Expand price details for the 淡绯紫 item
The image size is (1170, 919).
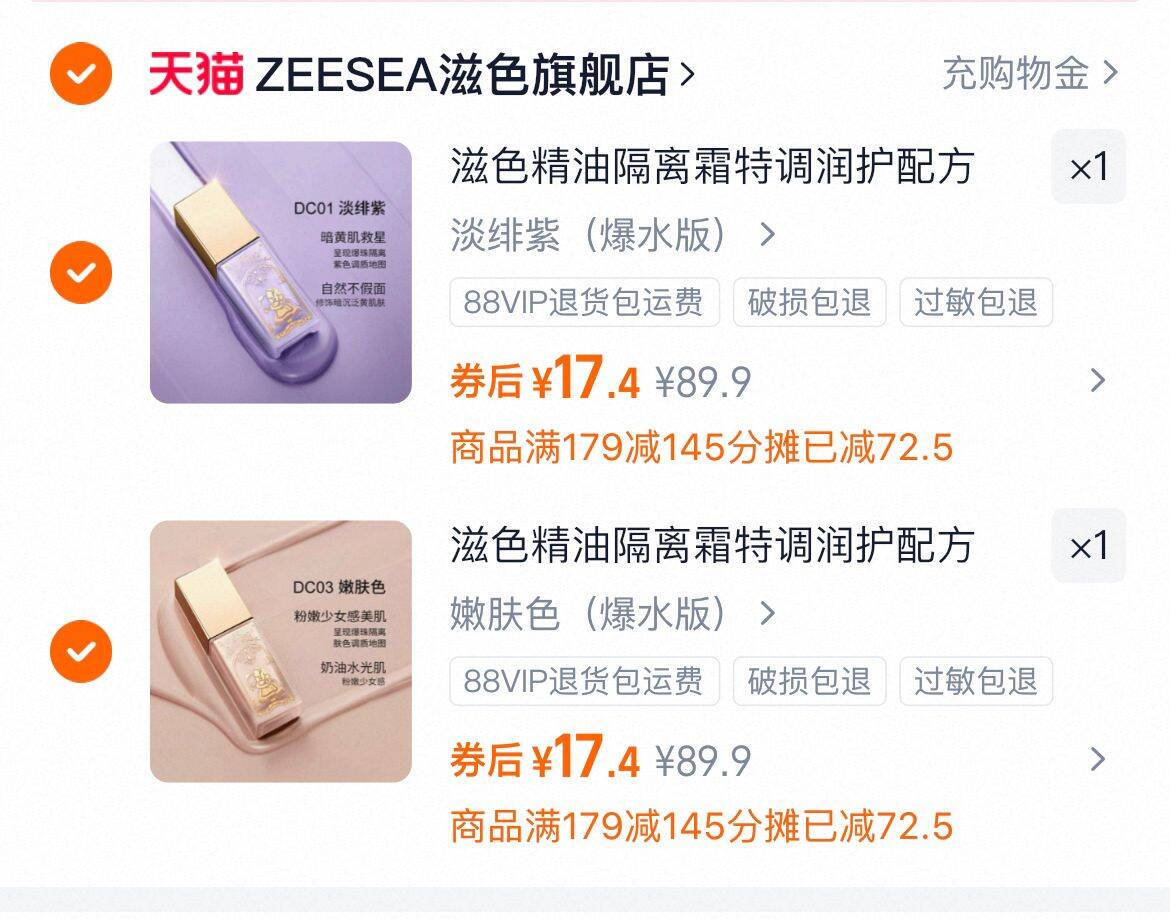[1097, 380]
